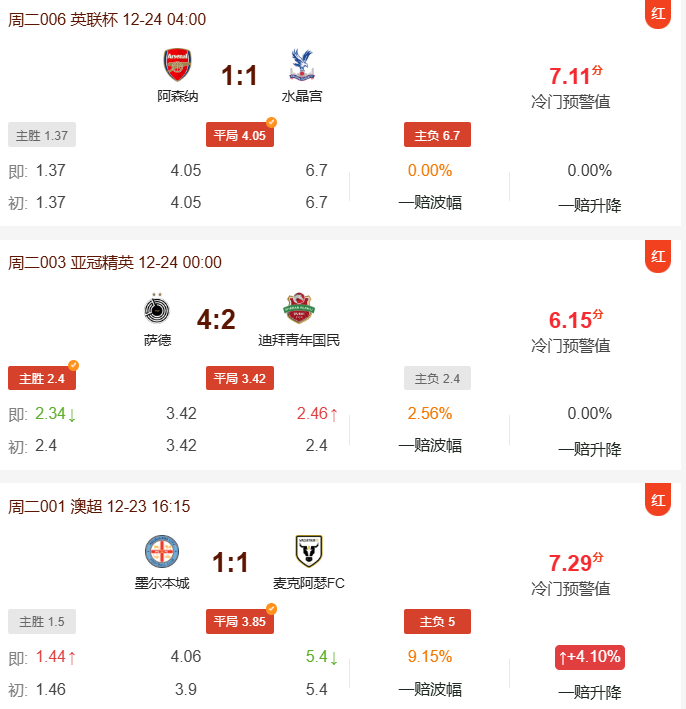Image resolution: width=686 pixels, height=709 pixels.
Task: Select the 墨尔本城 vs 麦克阿瑟FC match card
Action: (x=230, y=563)
